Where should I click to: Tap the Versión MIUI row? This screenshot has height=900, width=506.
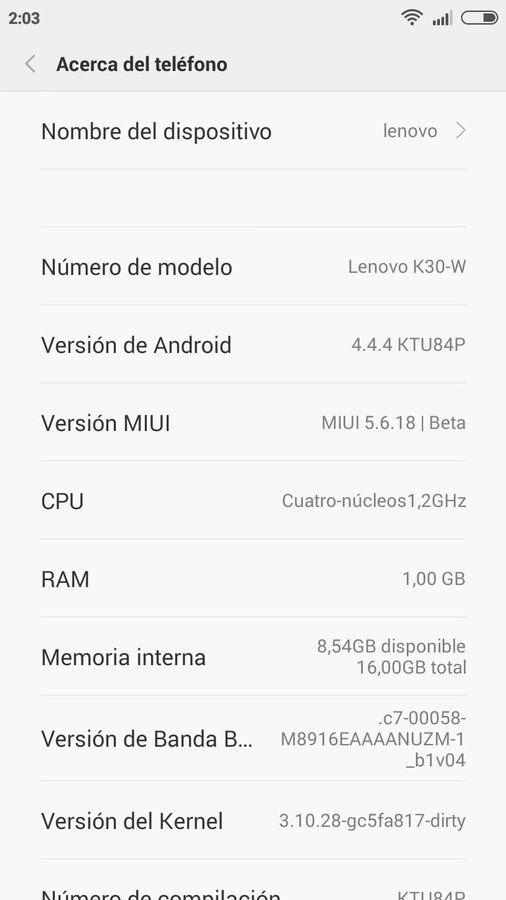tap(253, 423)
